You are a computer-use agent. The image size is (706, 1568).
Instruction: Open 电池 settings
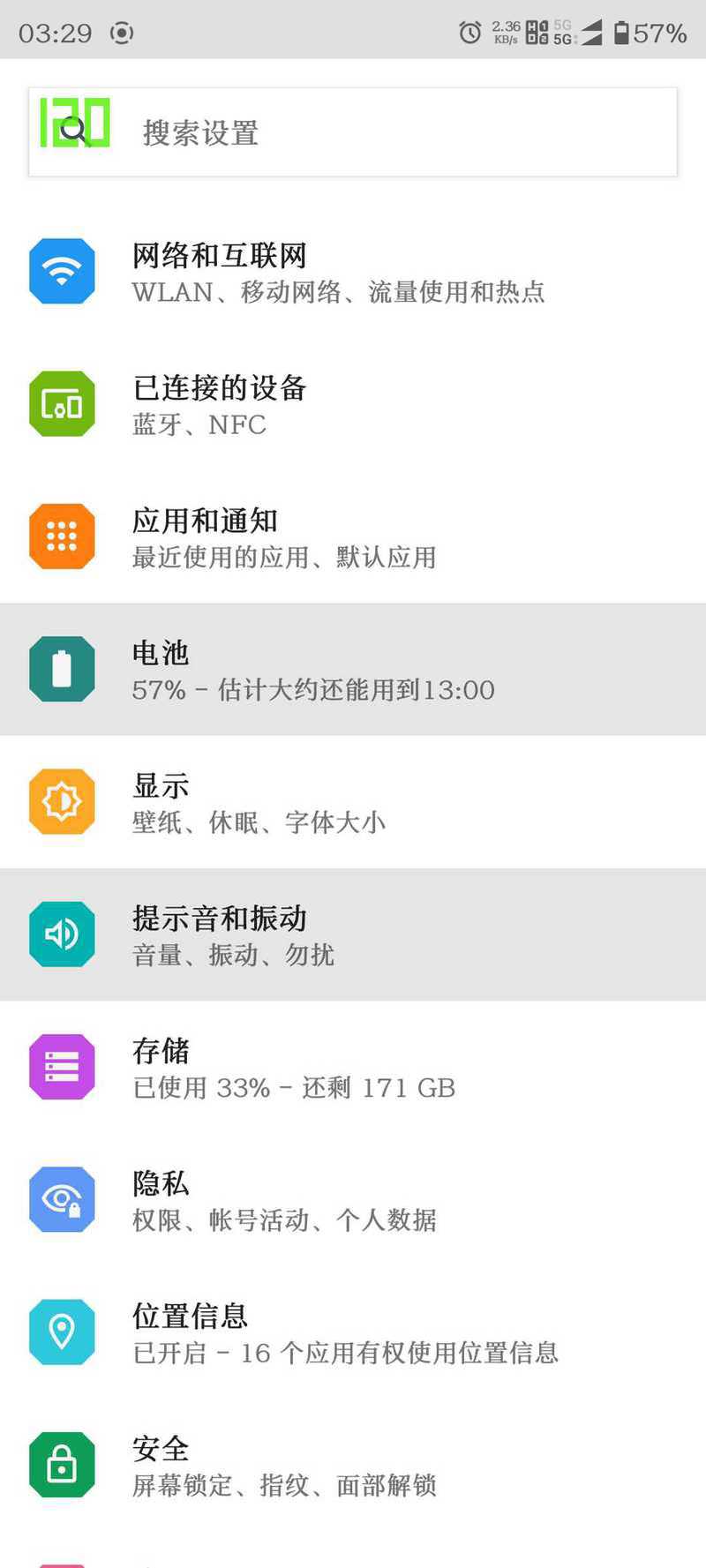click(353, 669)
